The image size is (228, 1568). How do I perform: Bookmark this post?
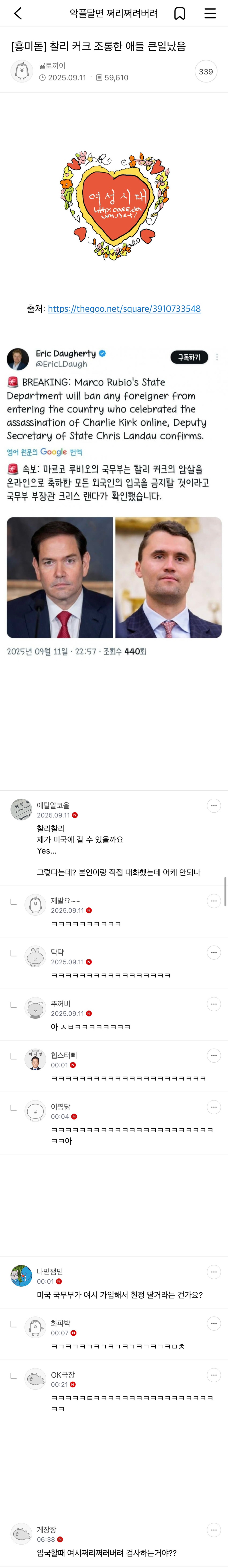[x=179, y=13]
